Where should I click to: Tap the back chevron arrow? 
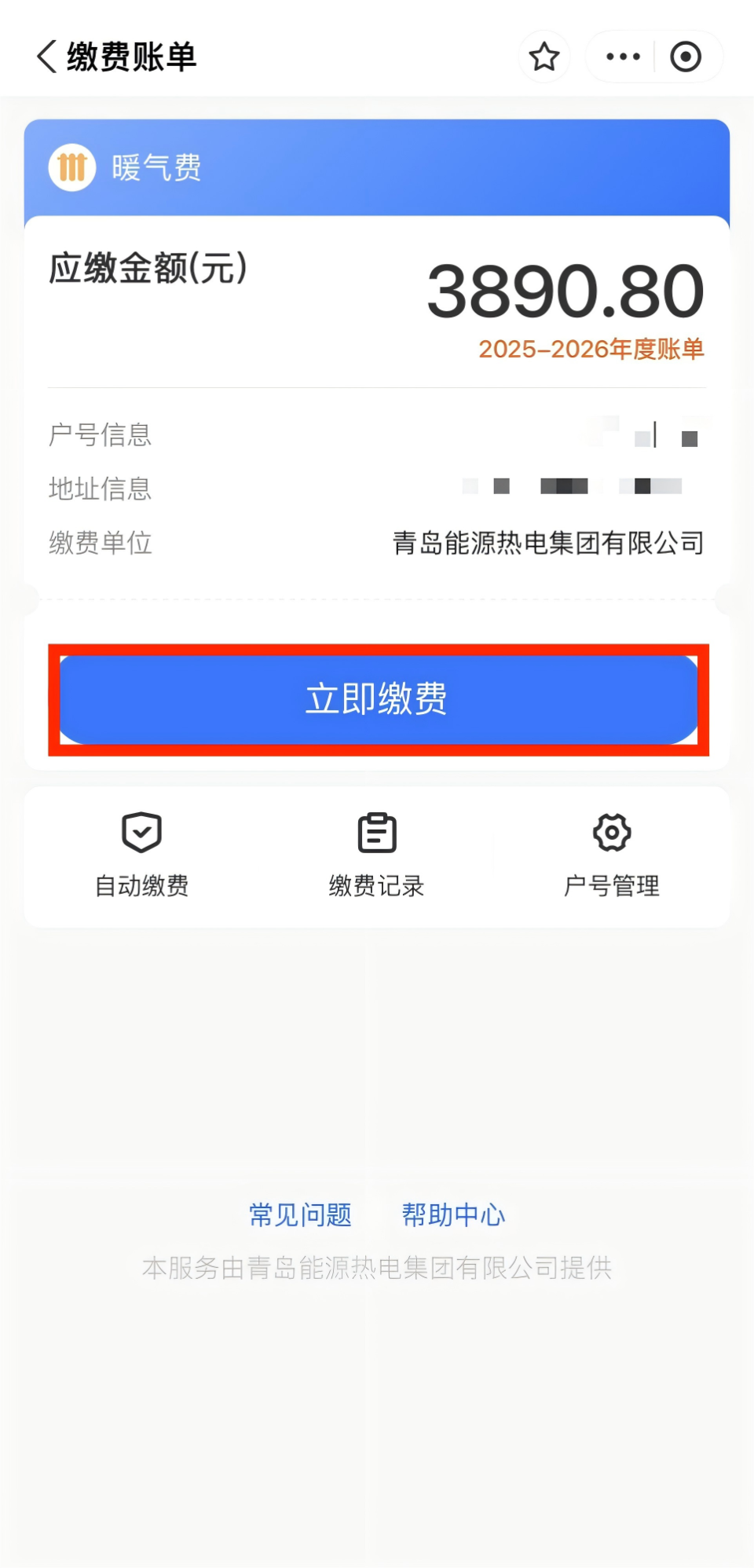click(45, 56)
